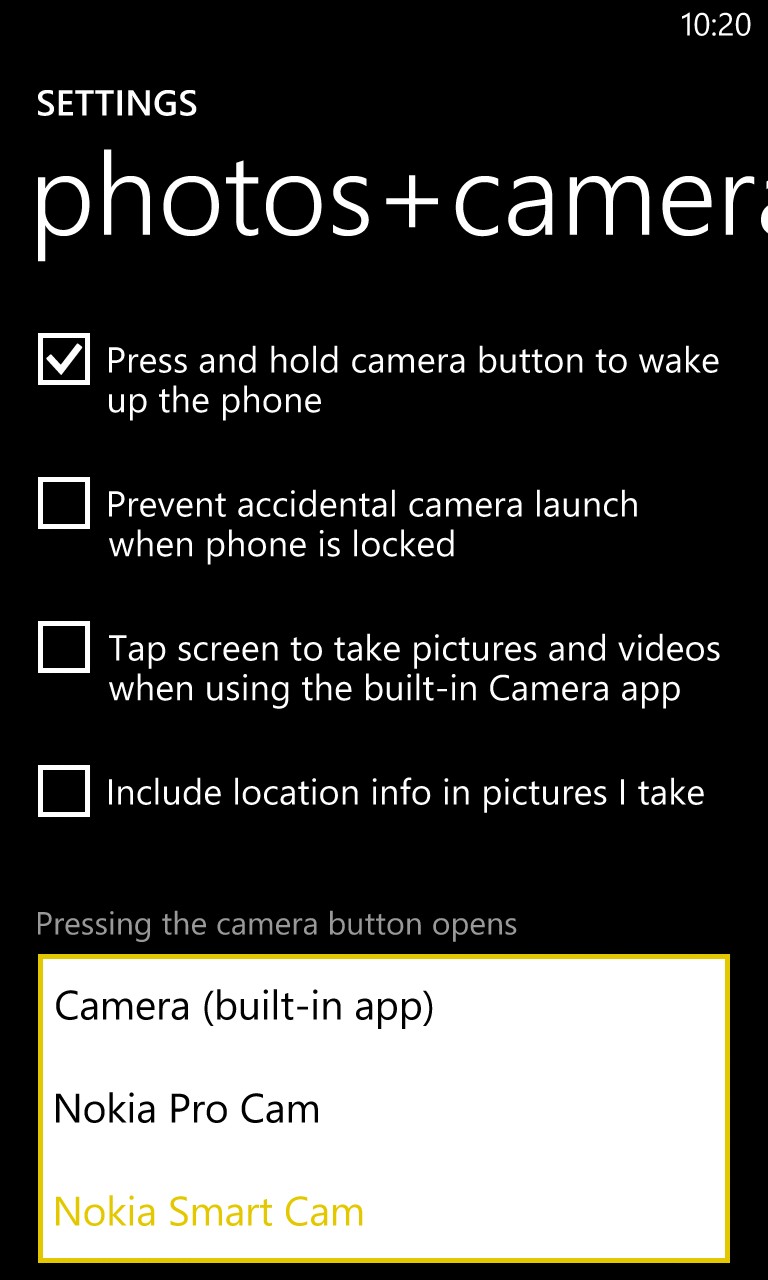Enable include location info in pictures
768x1280 pixels.
pyautogui.click(x=64, y=791)
